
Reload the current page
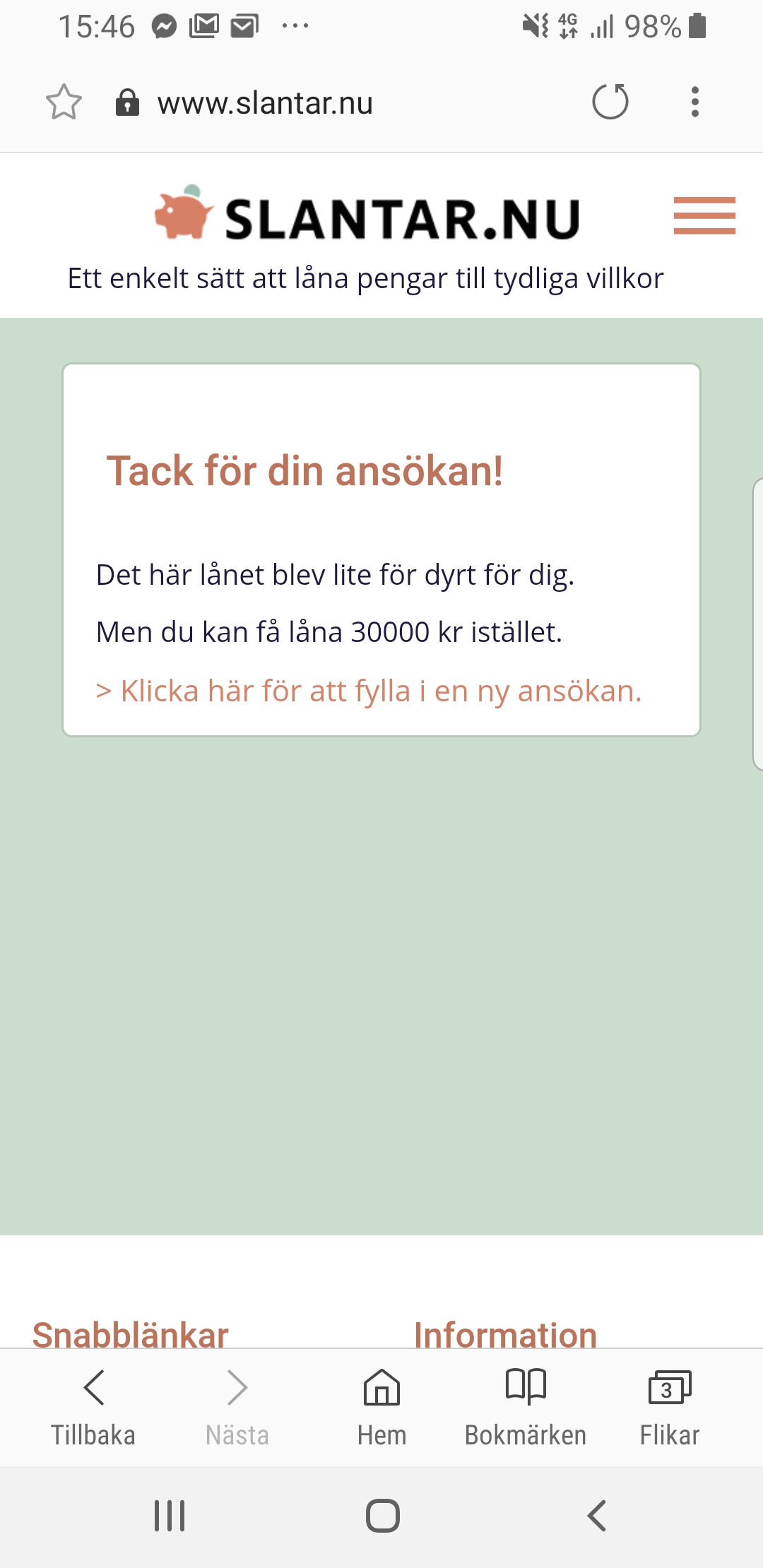click(x=610, y=102)
